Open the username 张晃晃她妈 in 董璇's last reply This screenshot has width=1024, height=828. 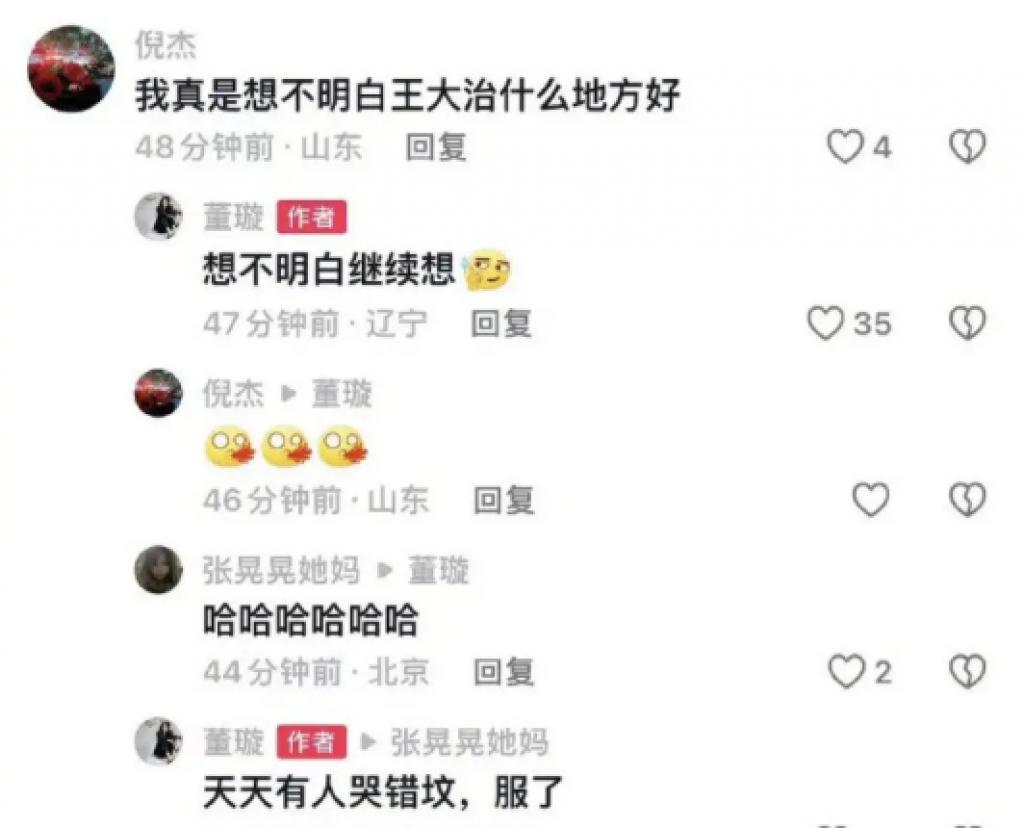469,742
